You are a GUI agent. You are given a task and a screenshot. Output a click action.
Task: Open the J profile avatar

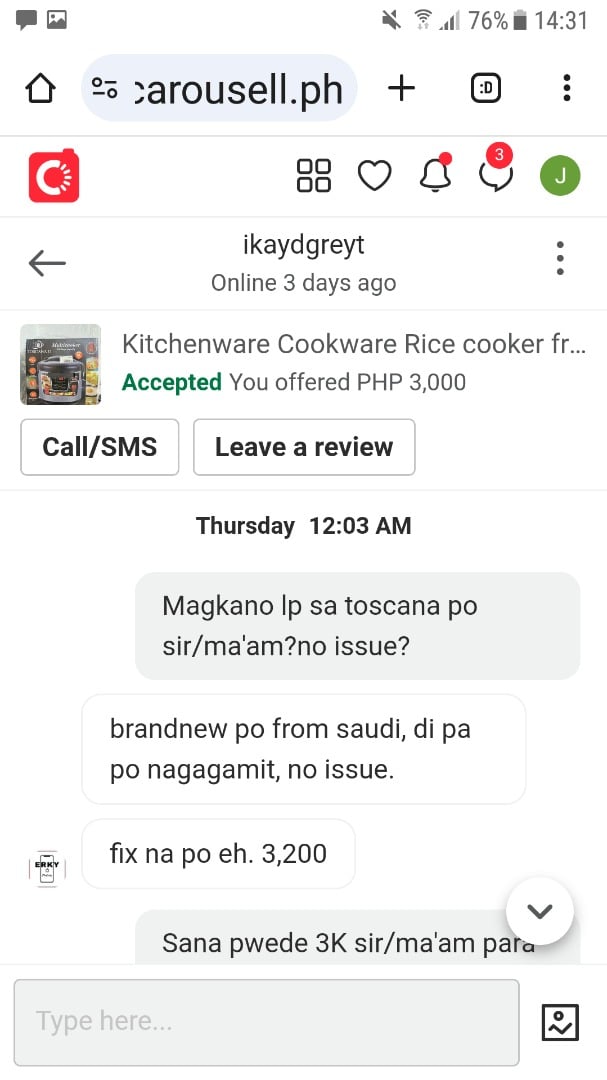tap(560, 176)
